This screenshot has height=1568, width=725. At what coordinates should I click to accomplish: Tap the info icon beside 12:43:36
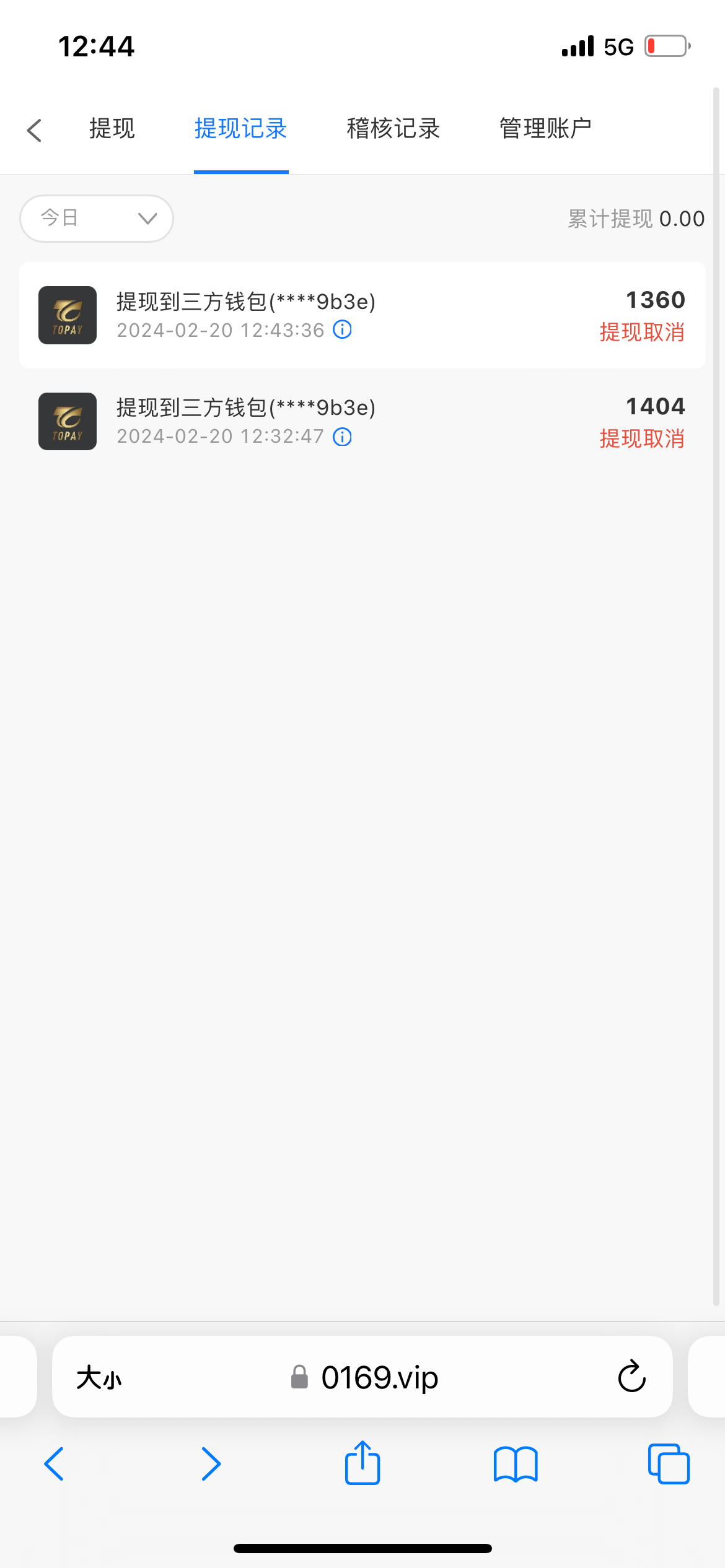click(x=342, y=329)
